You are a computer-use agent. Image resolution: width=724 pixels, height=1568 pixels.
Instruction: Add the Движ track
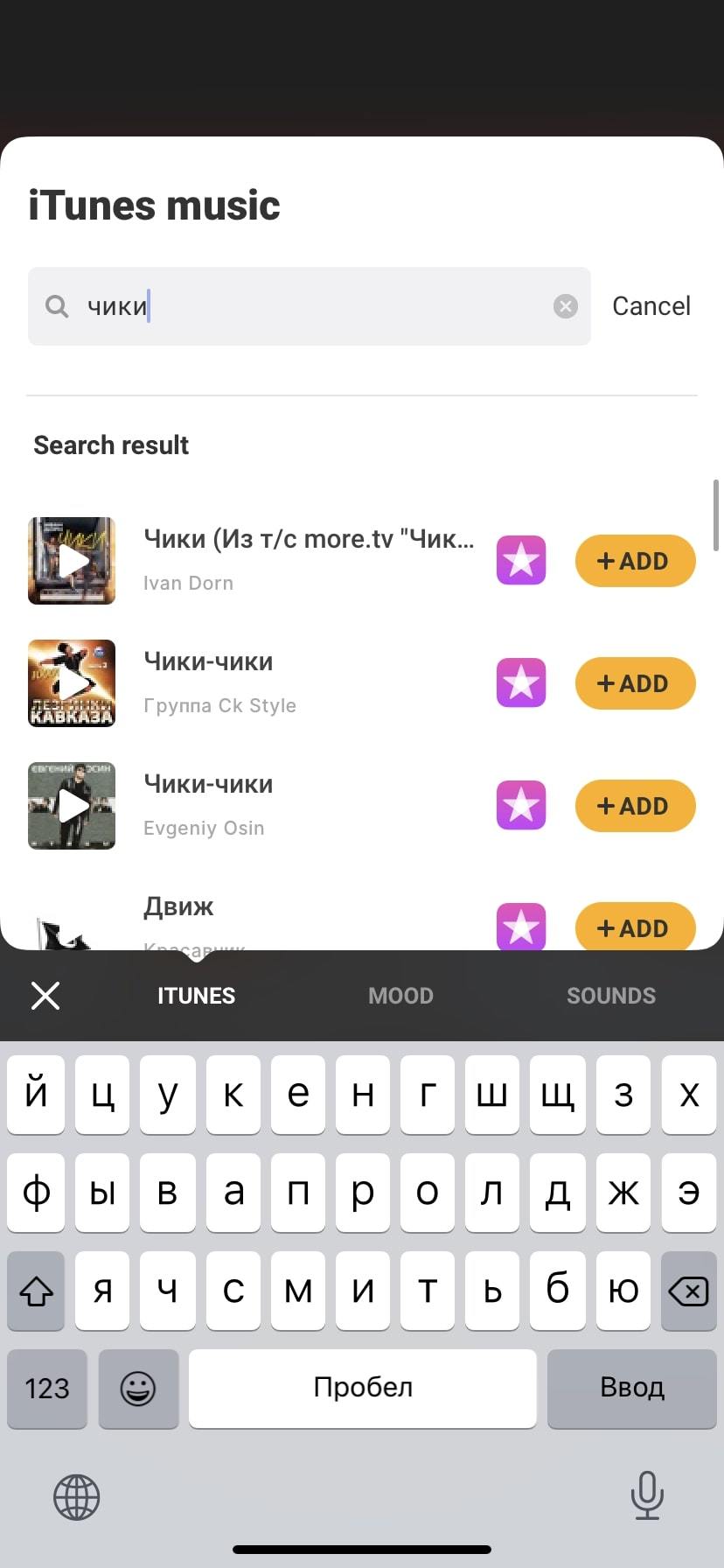[x=635, y=927]
